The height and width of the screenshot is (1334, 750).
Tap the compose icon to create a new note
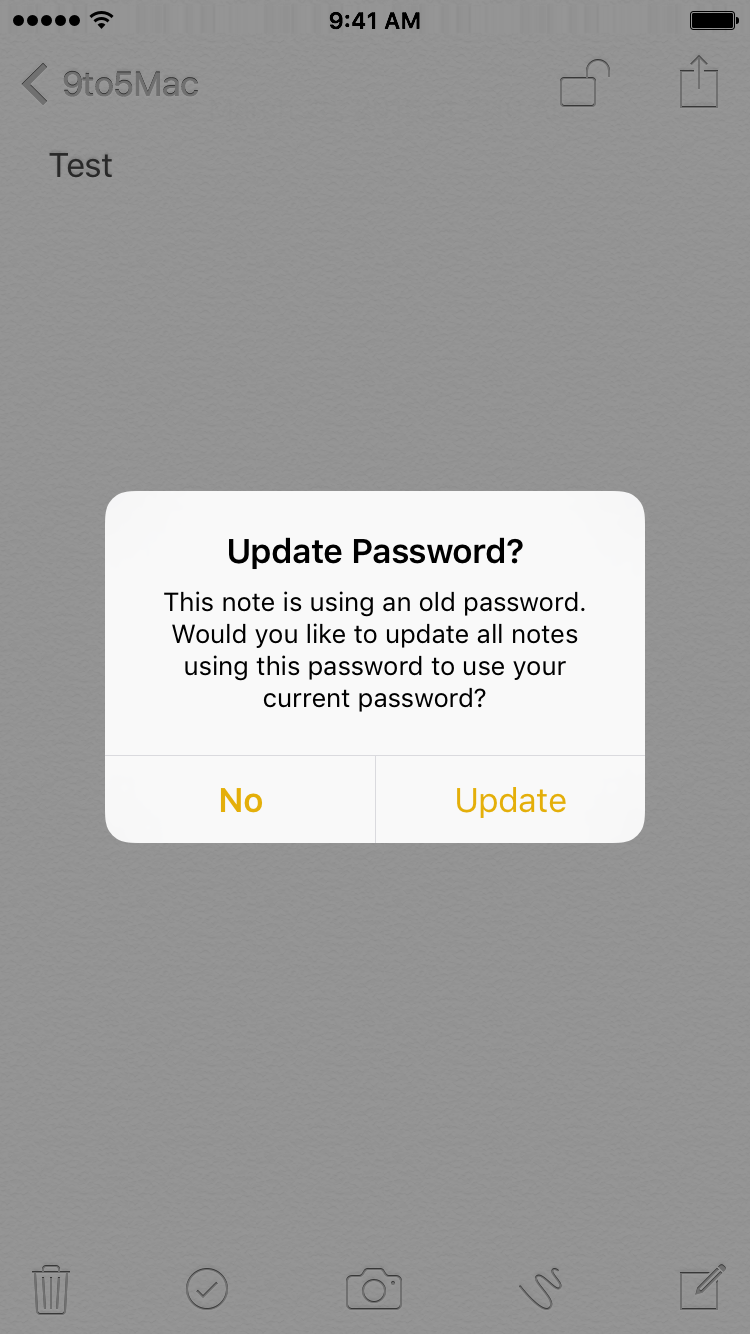(701, 1290)
